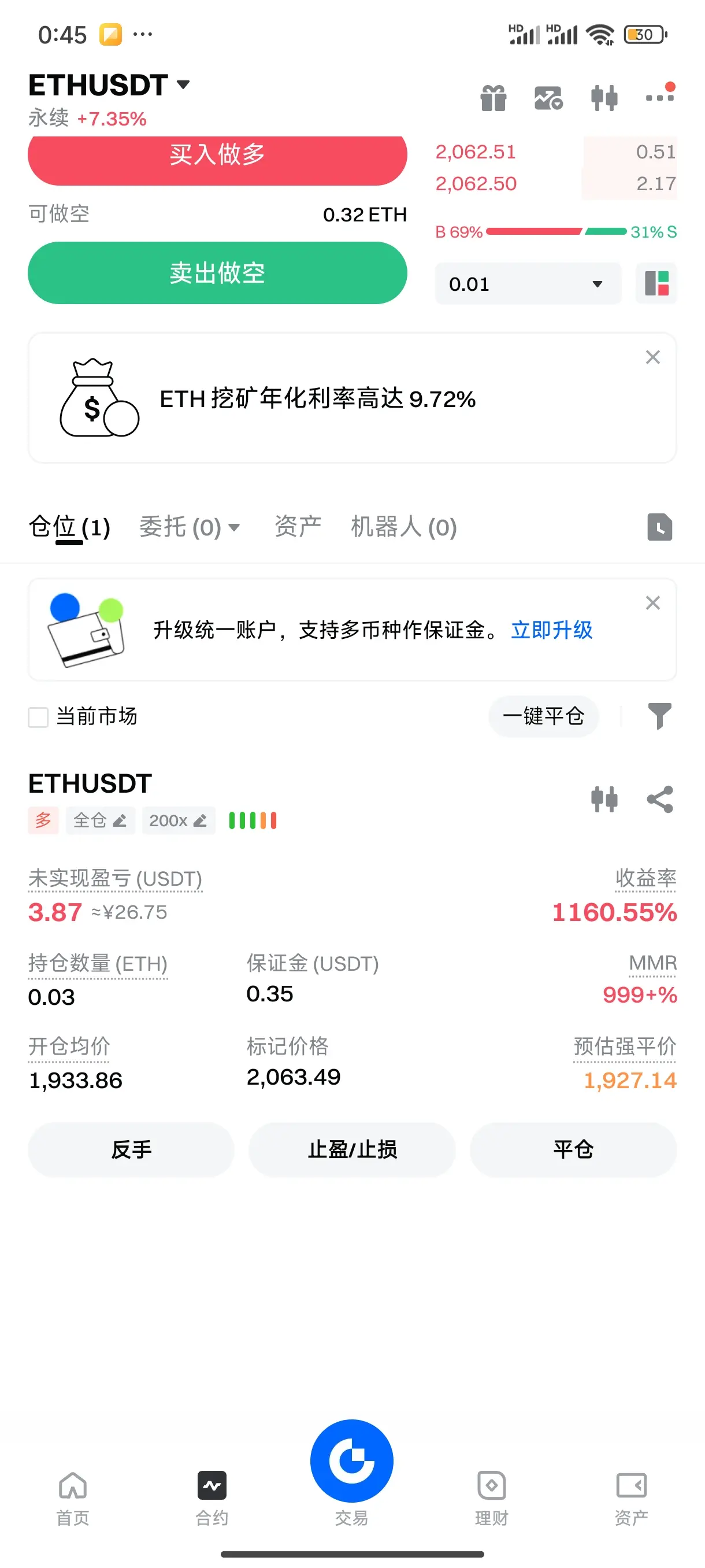Go to the 首页 home tab
Image resolution: width=705 pixels, height=1568 pixels.
[x=73, y=1497]
